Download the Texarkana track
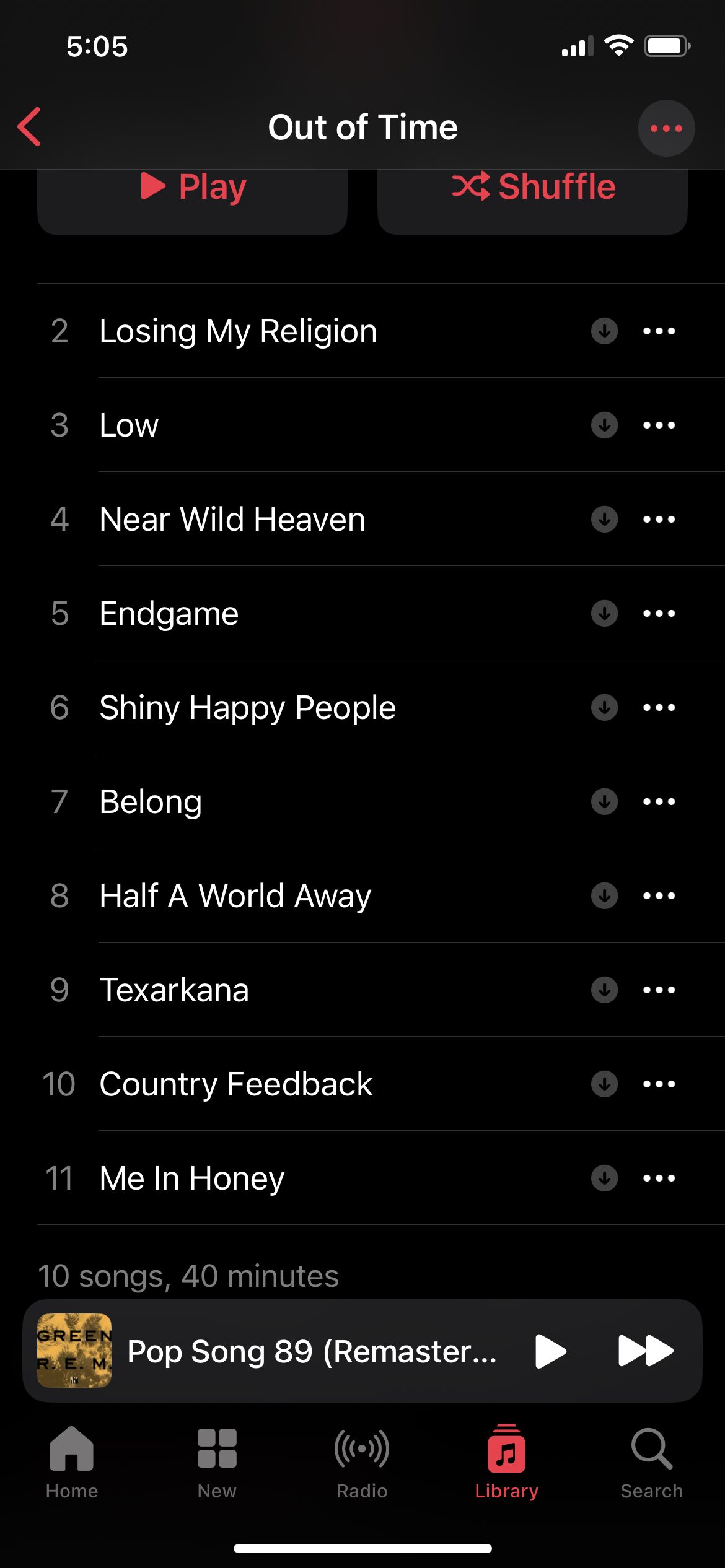Image resolution: width=725 pixels, height=1568 pixels. click(604, 990)
